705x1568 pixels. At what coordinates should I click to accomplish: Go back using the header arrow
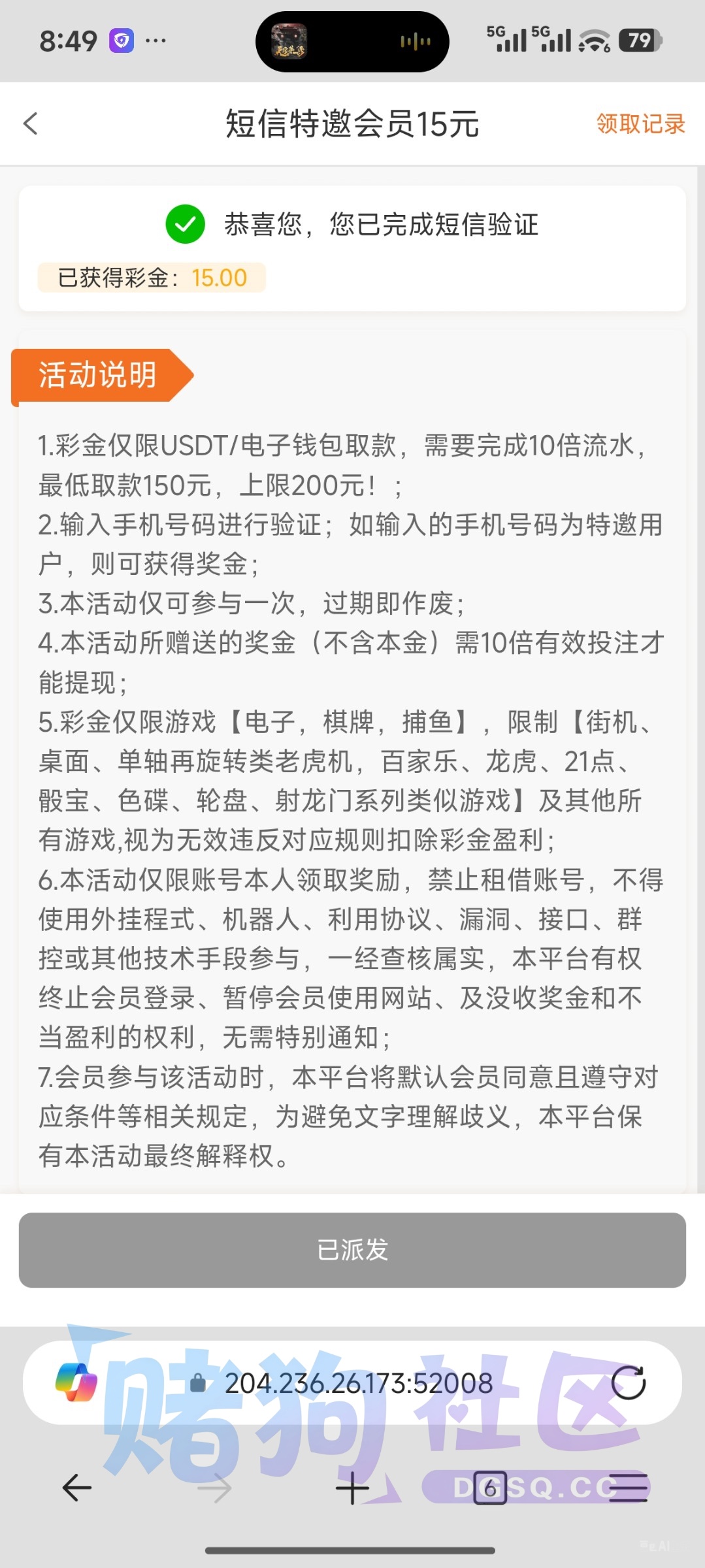click(x=31, y=123)
